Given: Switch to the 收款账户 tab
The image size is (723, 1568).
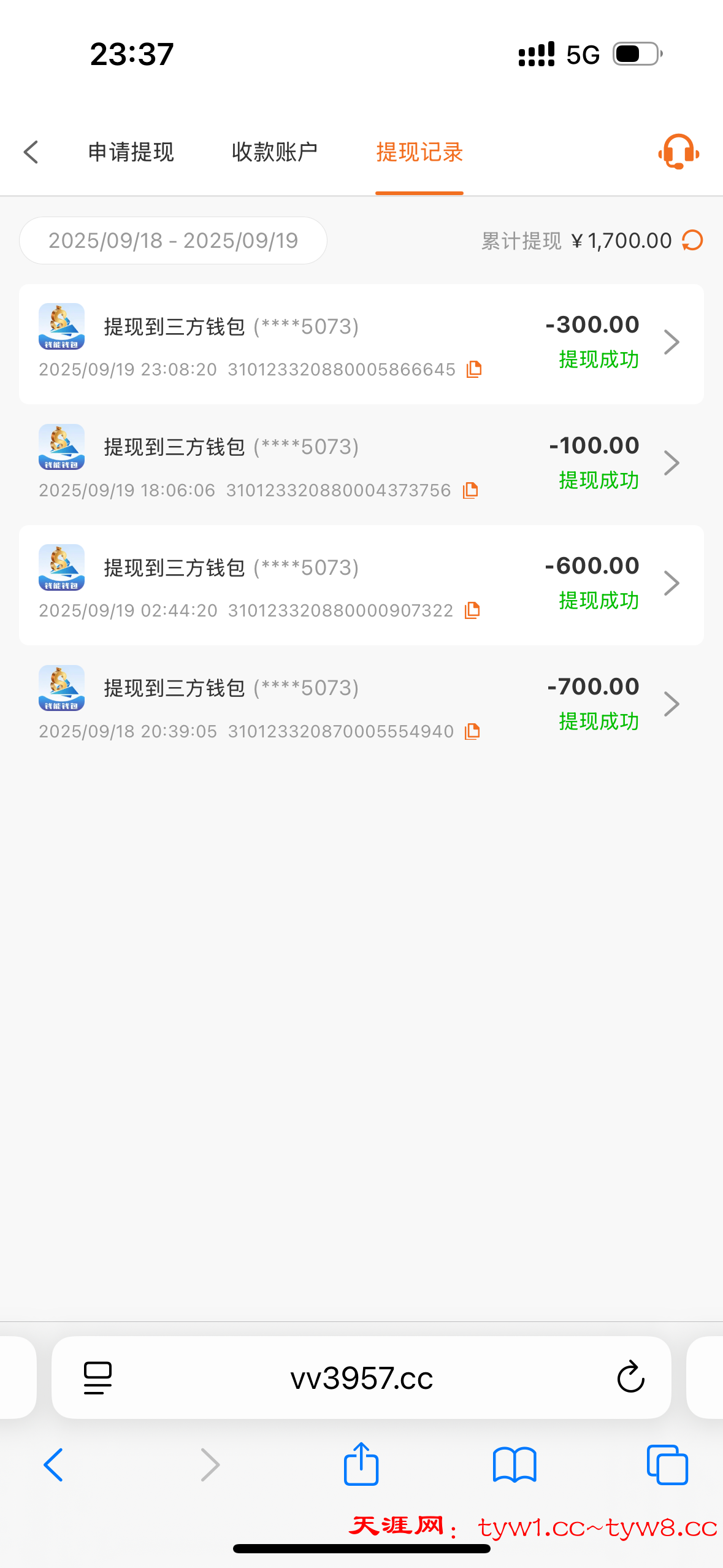Looking at the screenshot, I should [274, 152].
